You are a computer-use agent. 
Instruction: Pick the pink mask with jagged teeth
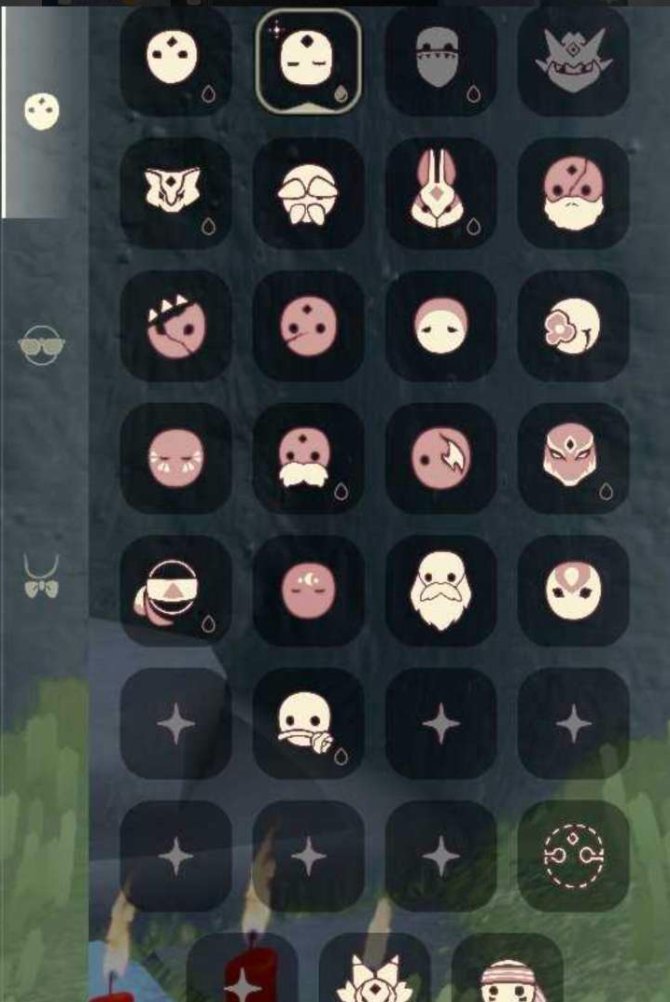pos(176,326)
